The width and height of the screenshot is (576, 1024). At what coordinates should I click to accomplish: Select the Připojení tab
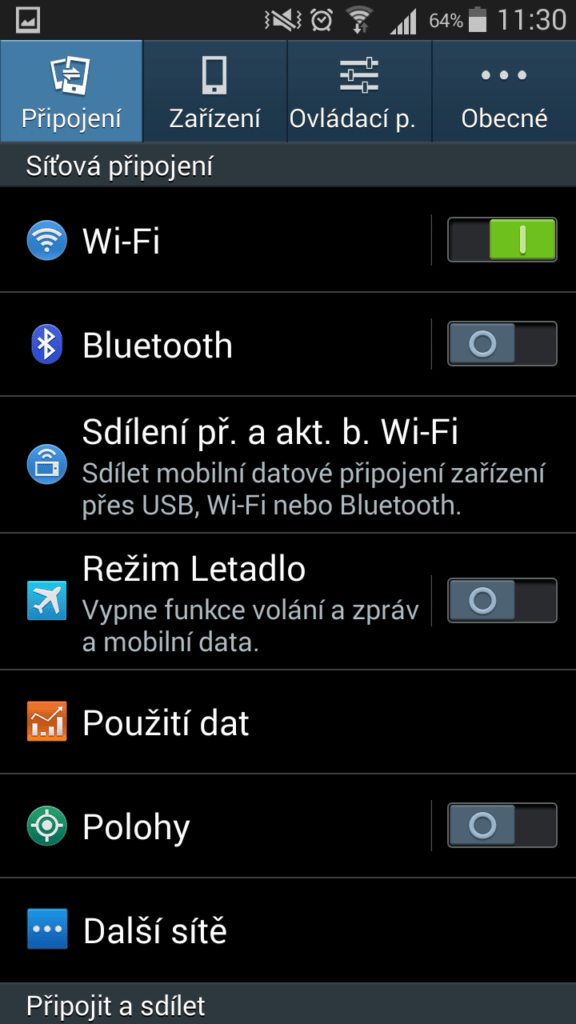point(71,91)
